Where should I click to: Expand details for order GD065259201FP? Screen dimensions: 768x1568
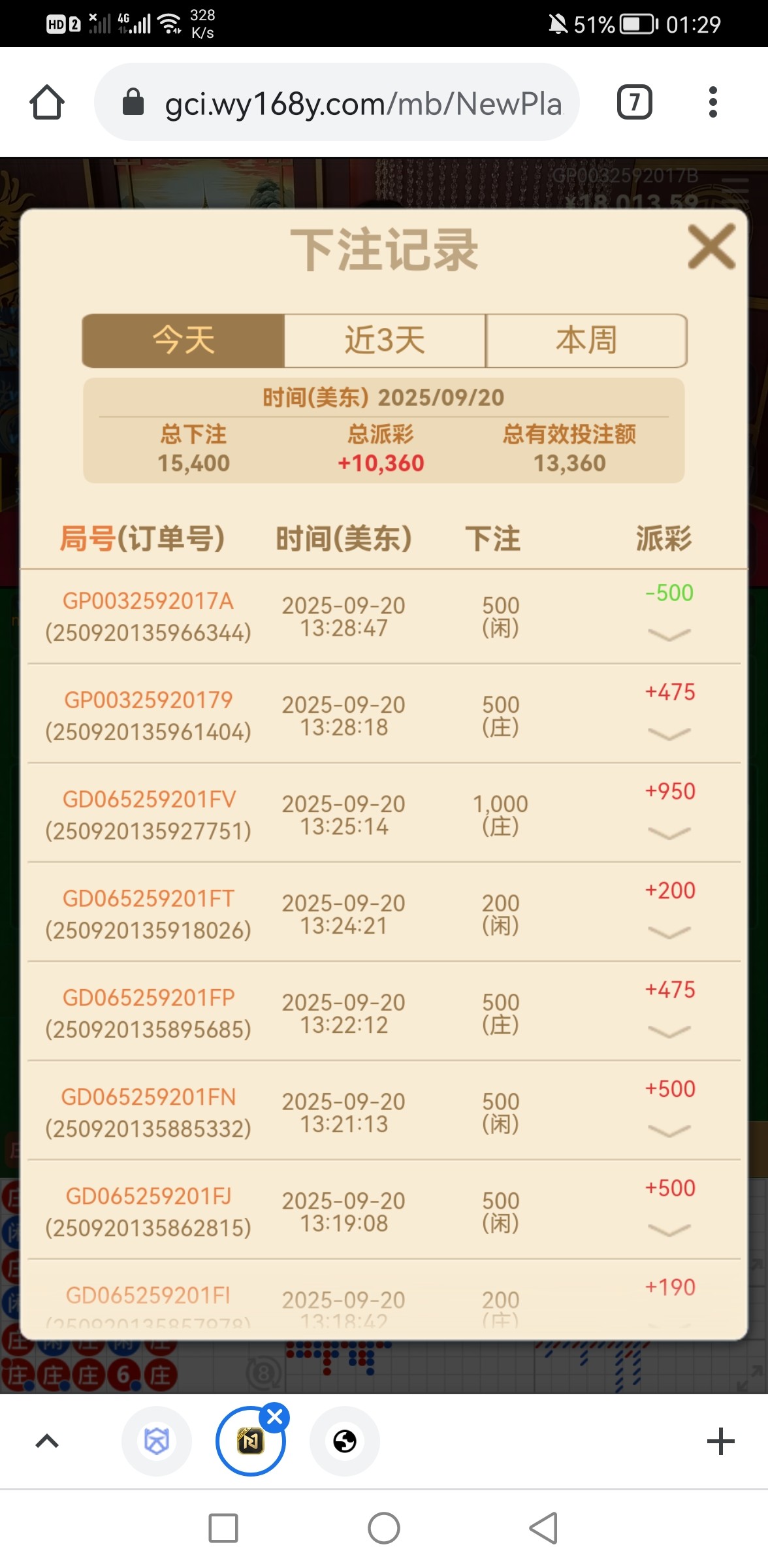click(669, 1032)
